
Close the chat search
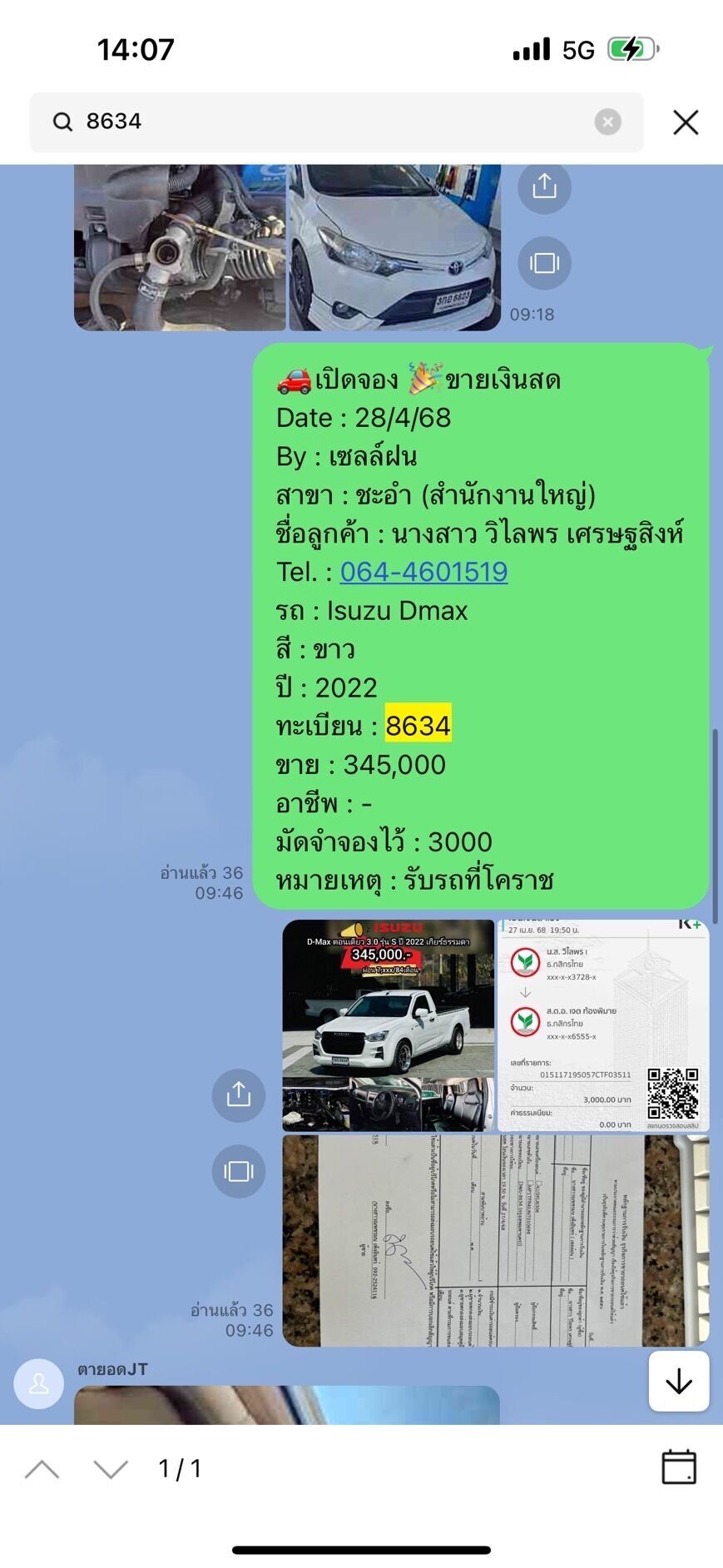(686, 122)
